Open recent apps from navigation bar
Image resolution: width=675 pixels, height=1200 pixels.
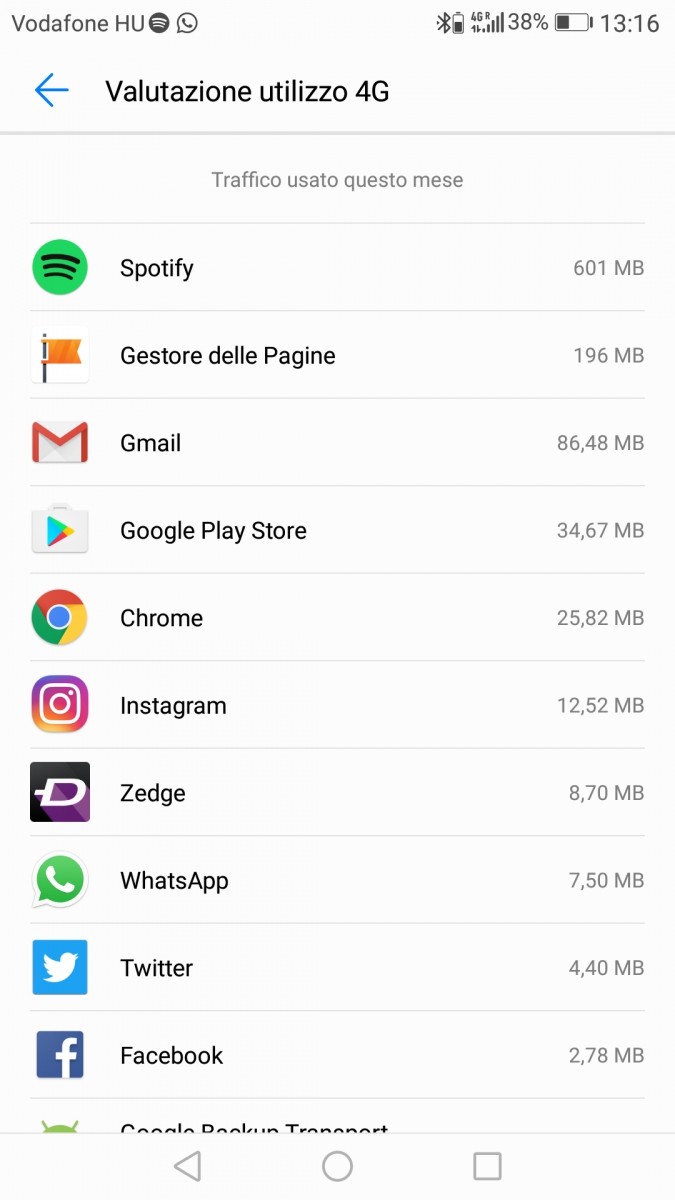[487, 1166]
